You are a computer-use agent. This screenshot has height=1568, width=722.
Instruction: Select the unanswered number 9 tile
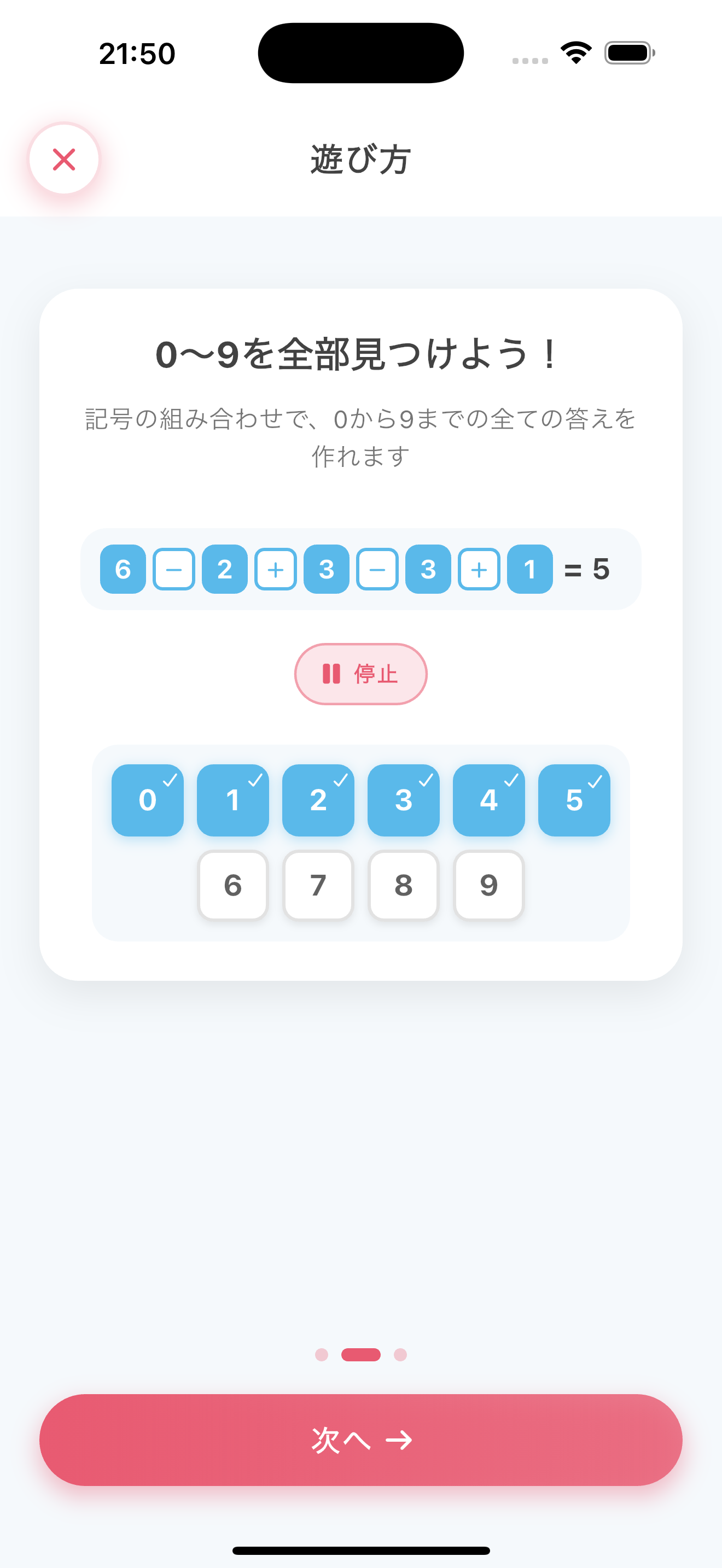(488, 886)
